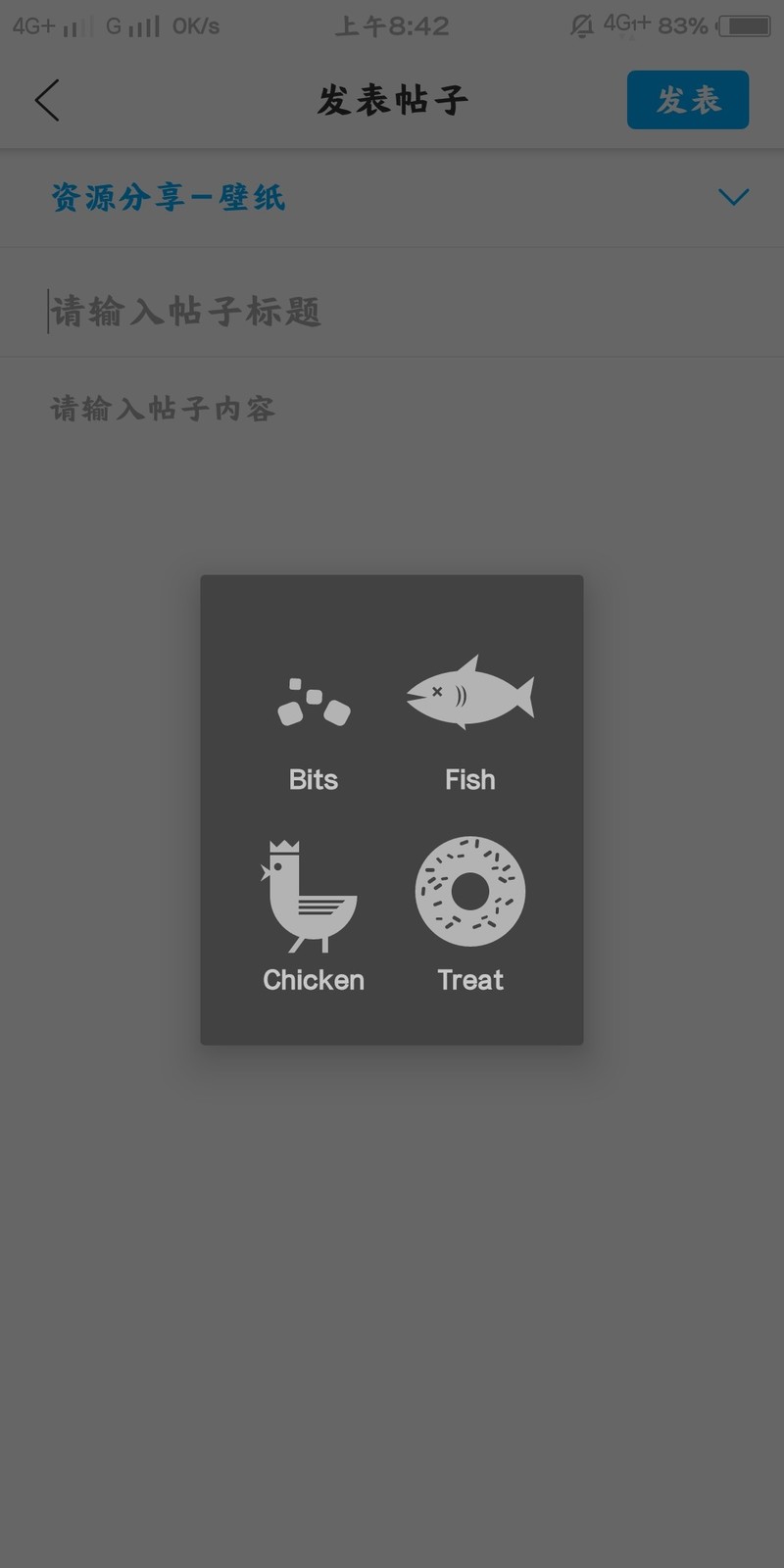Select the Bits icon in the loading dialog
Screen dimensions: 784x1568
pos(313,701)
